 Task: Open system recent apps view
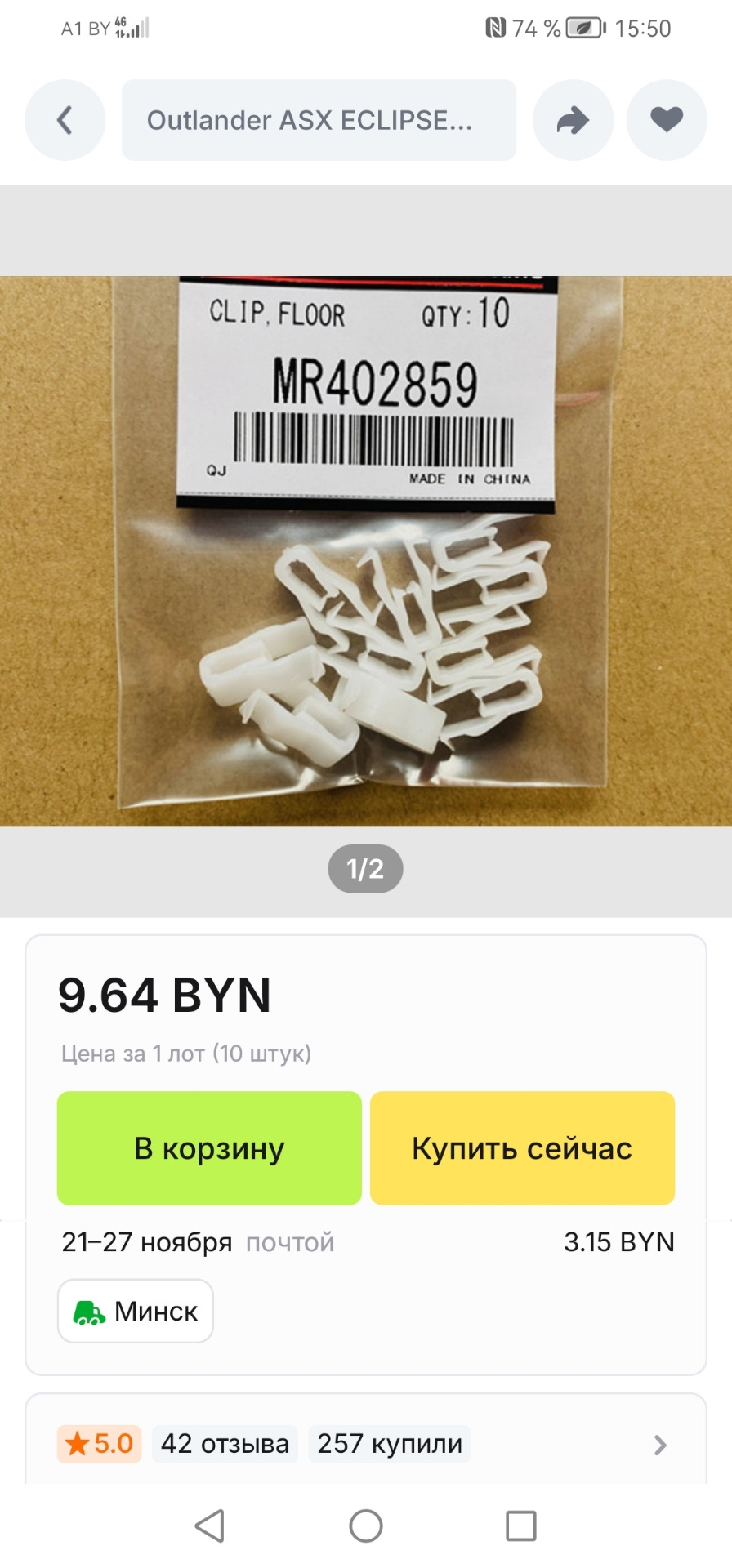(520, 1526)
